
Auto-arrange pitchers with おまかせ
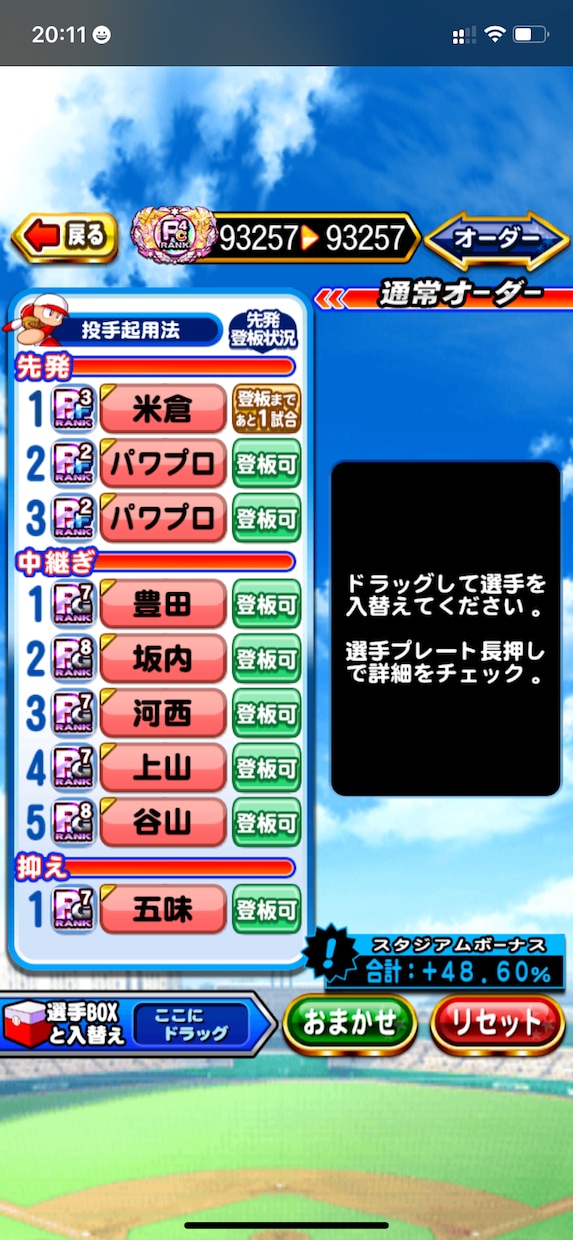coord(349,1023)
